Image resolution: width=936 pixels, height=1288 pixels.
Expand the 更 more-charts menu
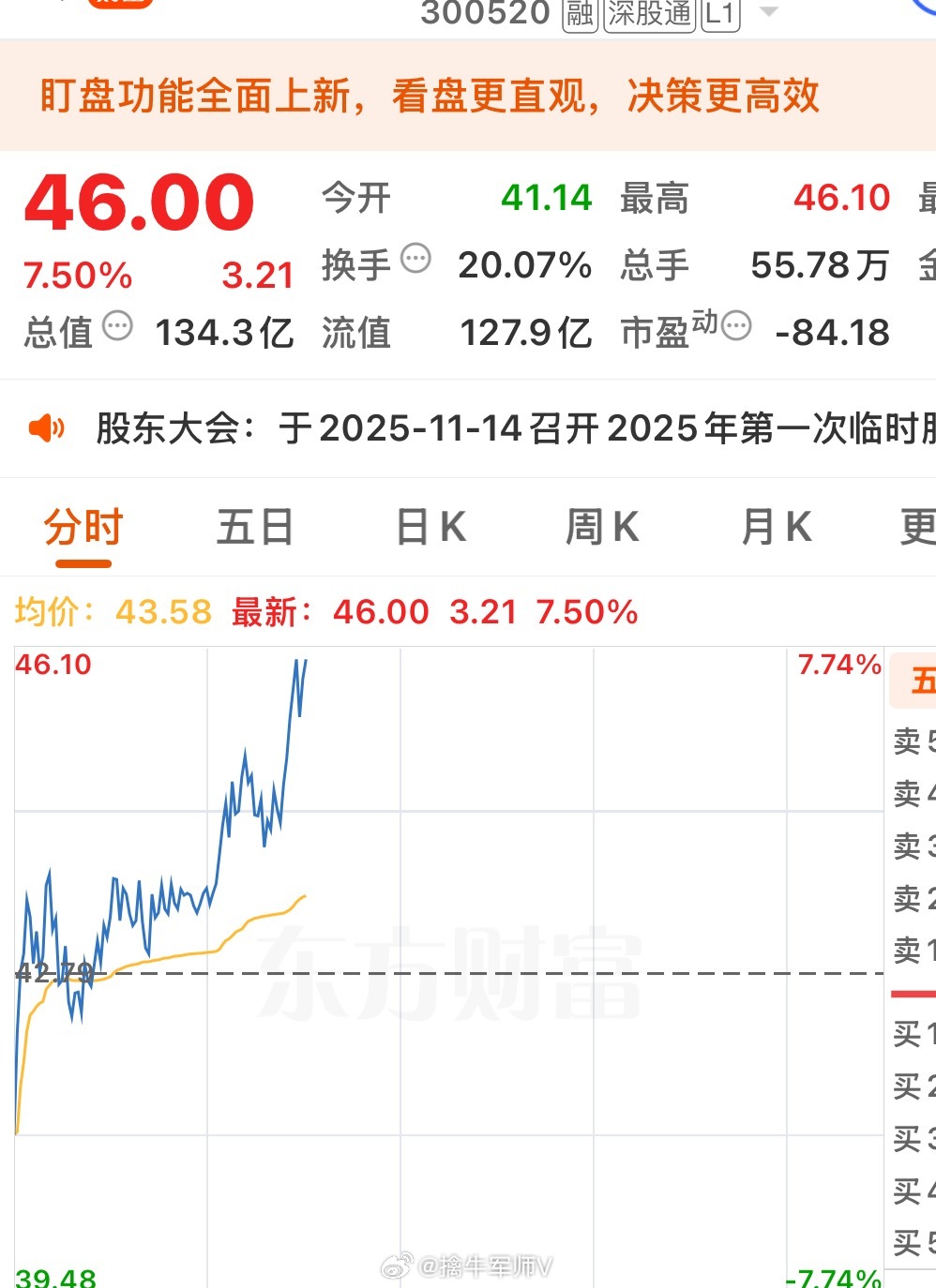[x=921, y=527]
